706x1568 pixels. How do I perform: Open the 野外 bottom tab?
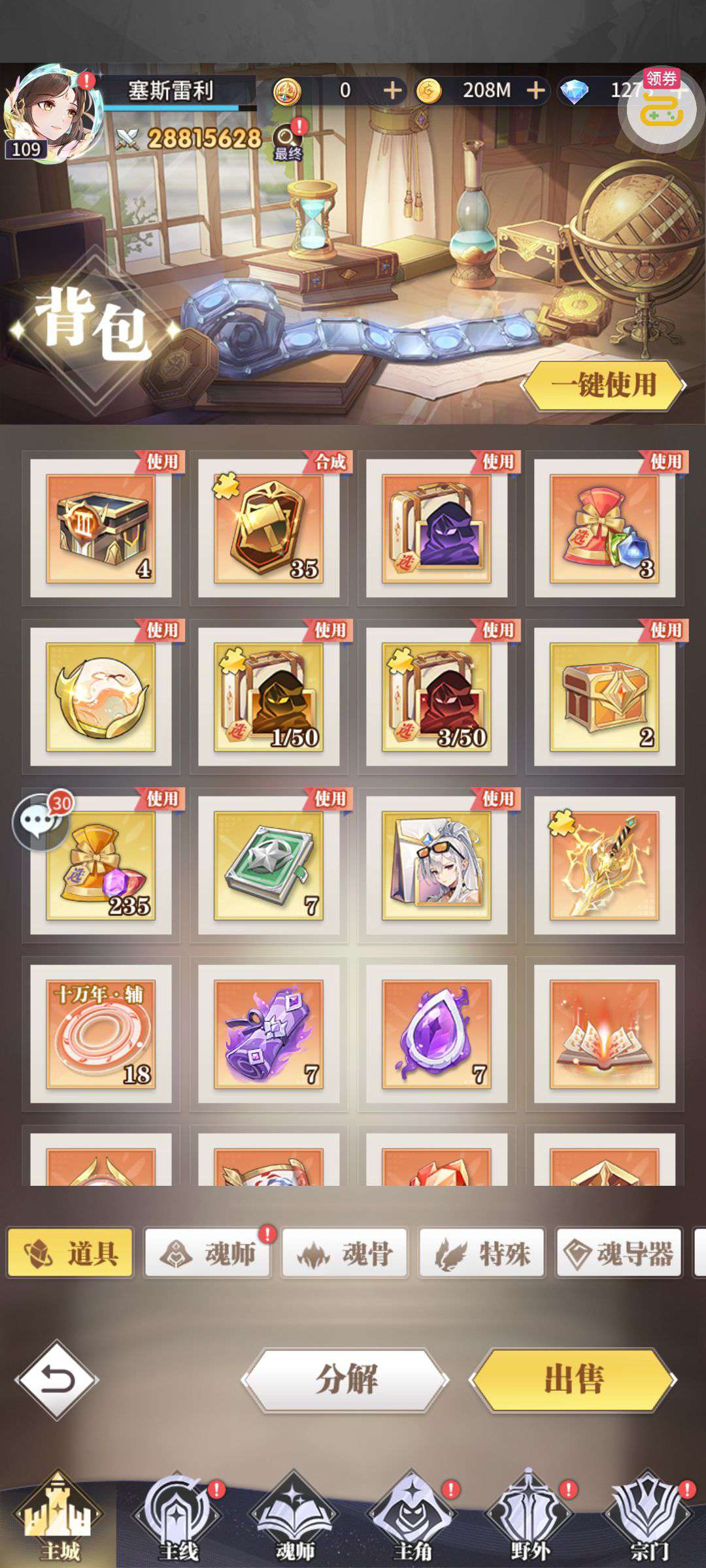[x=529, y=1519]
